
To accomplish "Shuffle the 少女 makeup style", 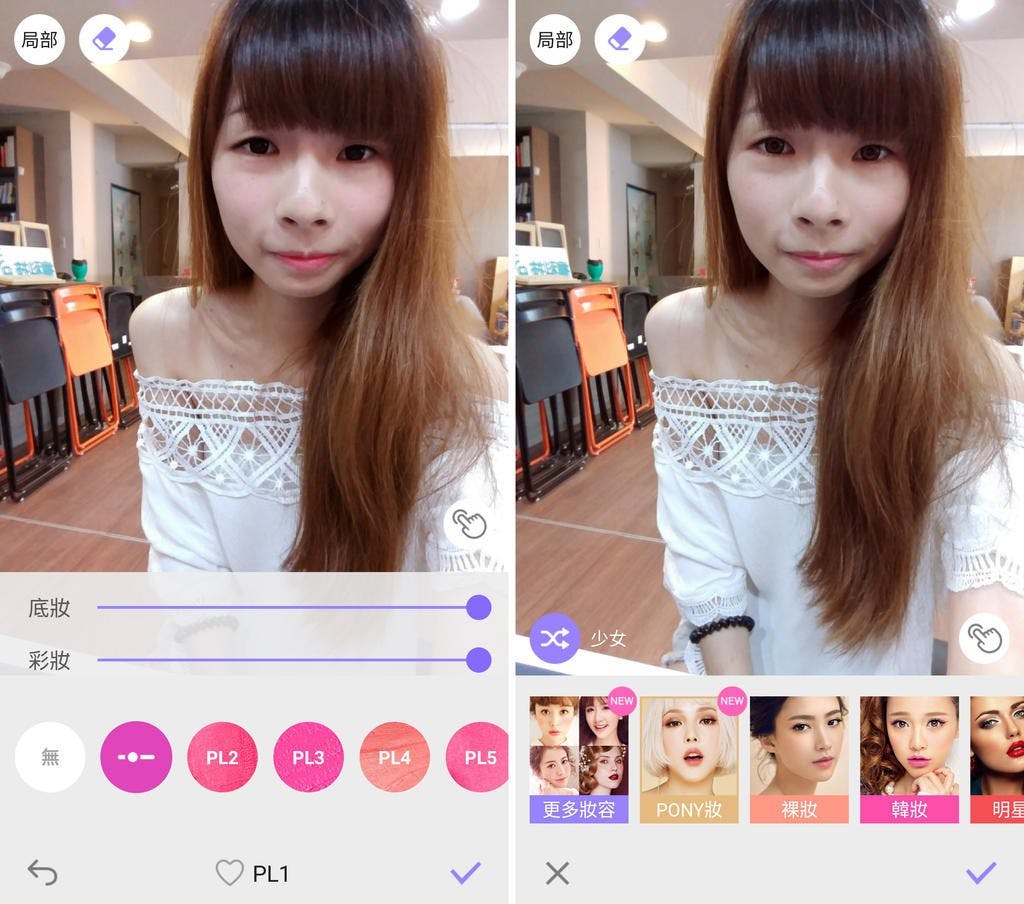I will click(554, 639).
